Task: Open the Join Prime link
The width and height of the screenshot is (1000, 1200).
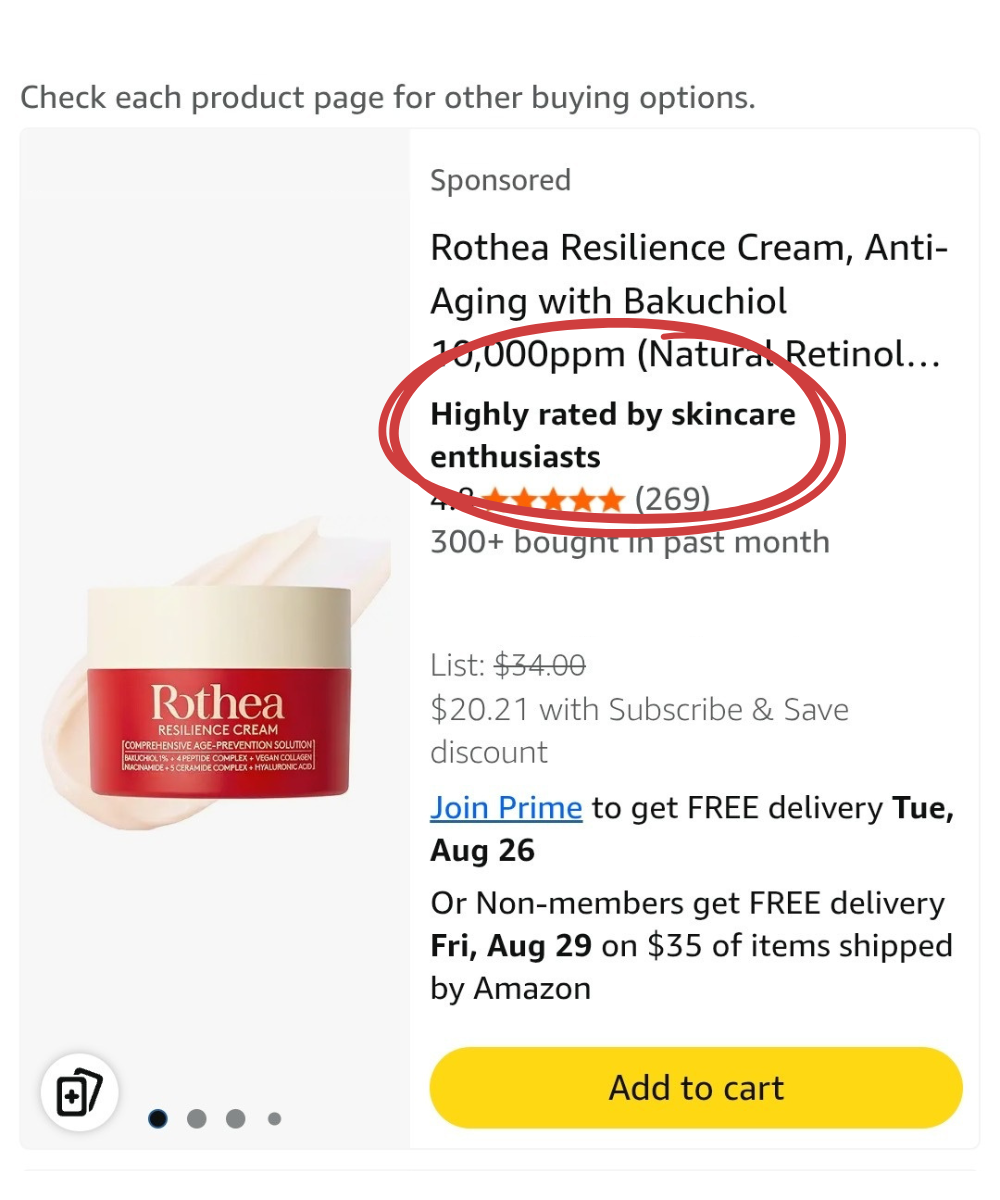Action: click(x=506, y=807)
